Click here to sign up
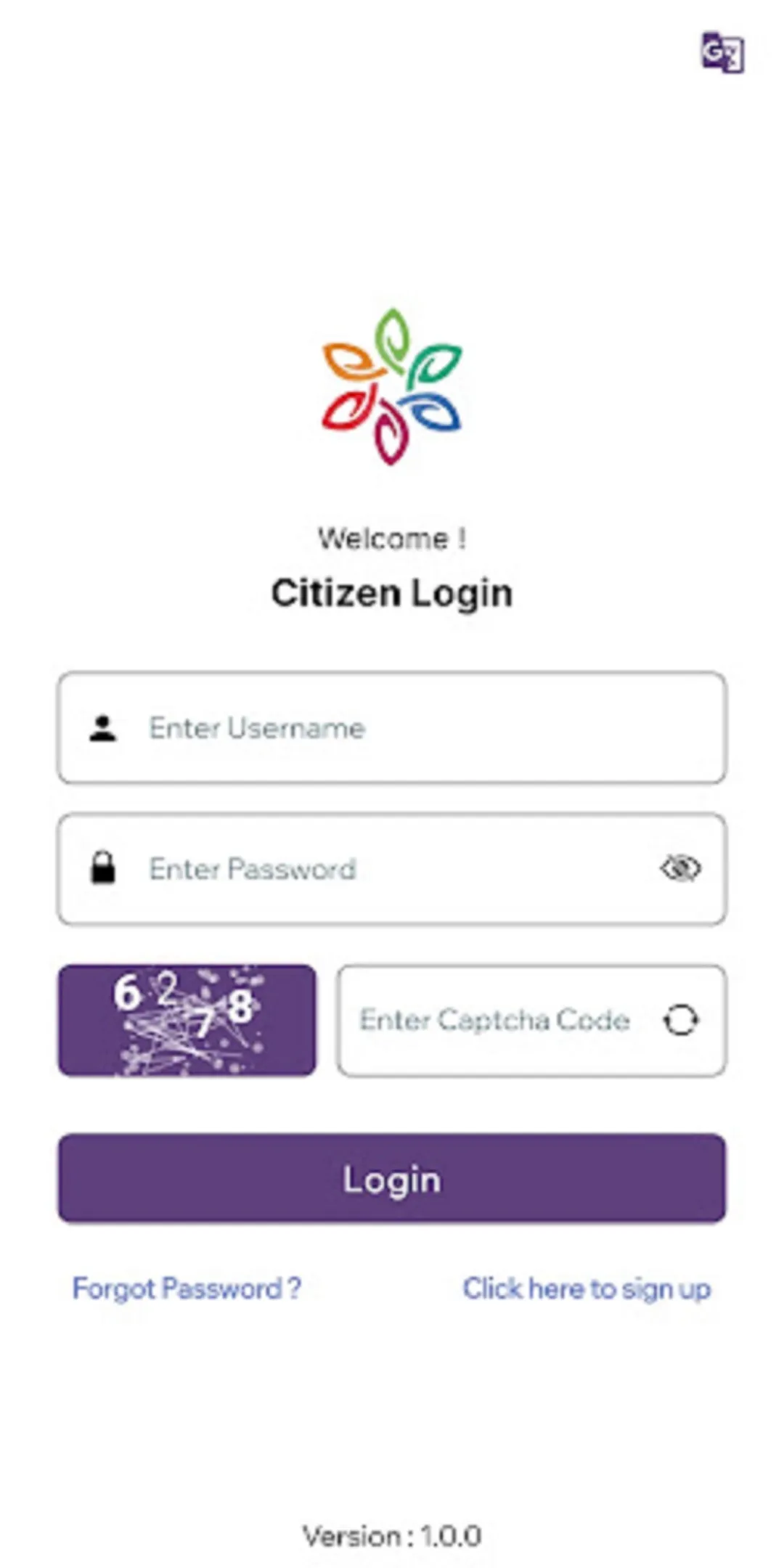784x1568 pixels. pos(587,1289)
